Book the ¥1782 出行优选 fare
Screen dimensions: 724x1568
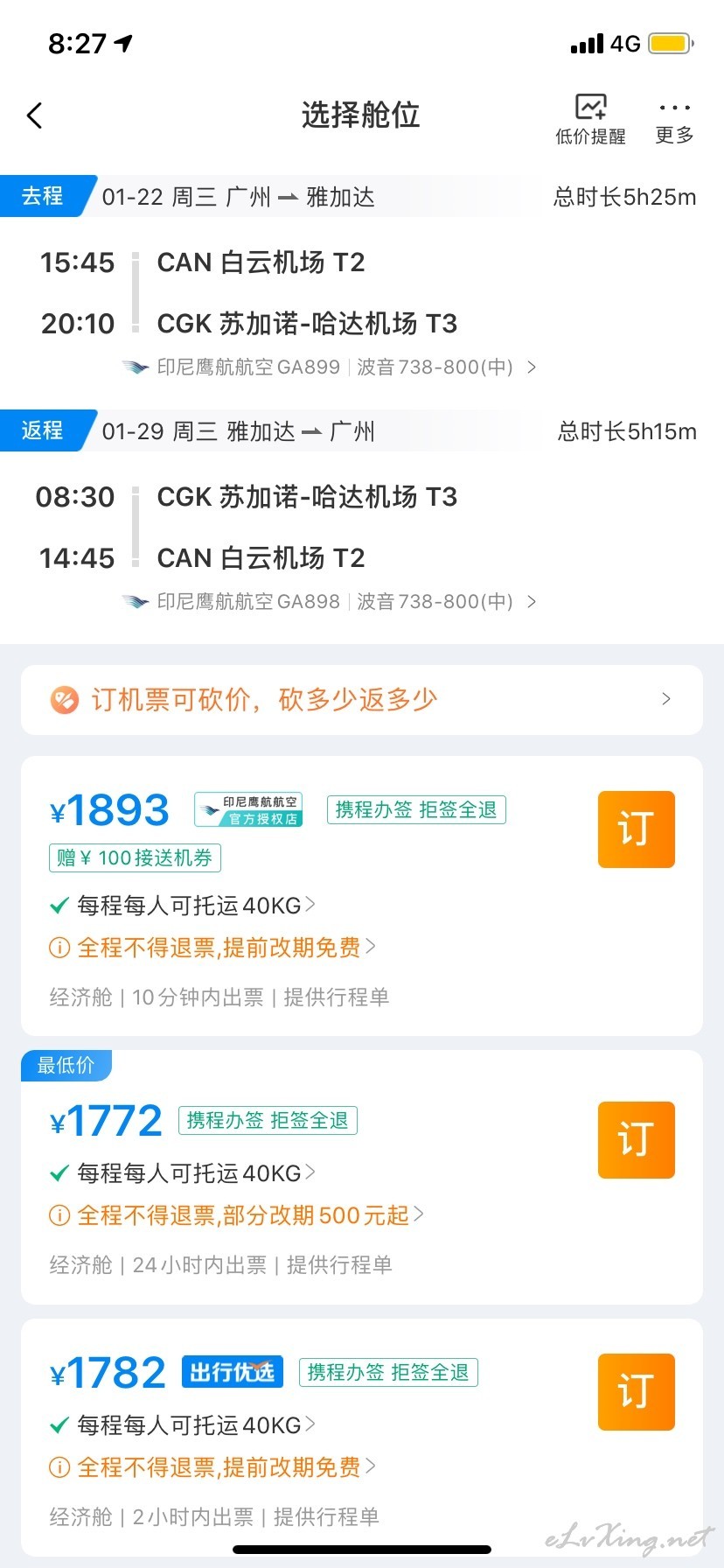click(637, 1392)
